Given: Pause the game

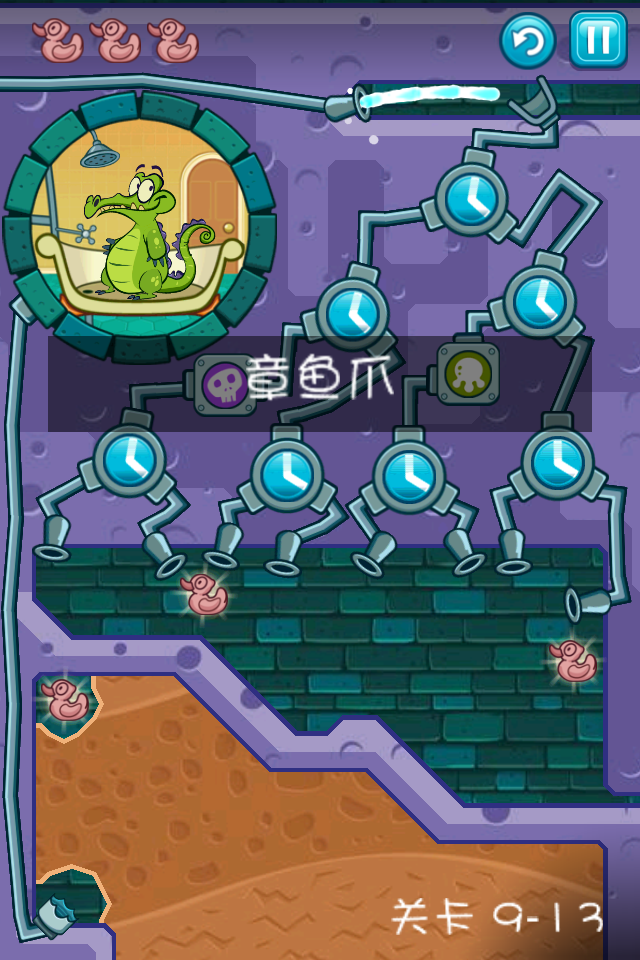Looking at the screenshot, I should coord(598,40).
